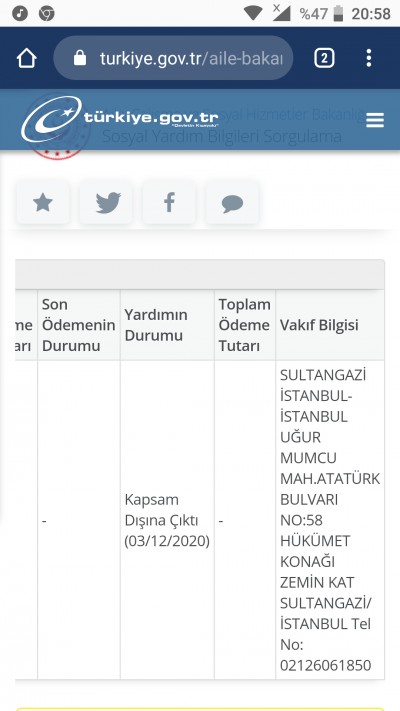Share this page on Twitter

[x=106, y=202]
